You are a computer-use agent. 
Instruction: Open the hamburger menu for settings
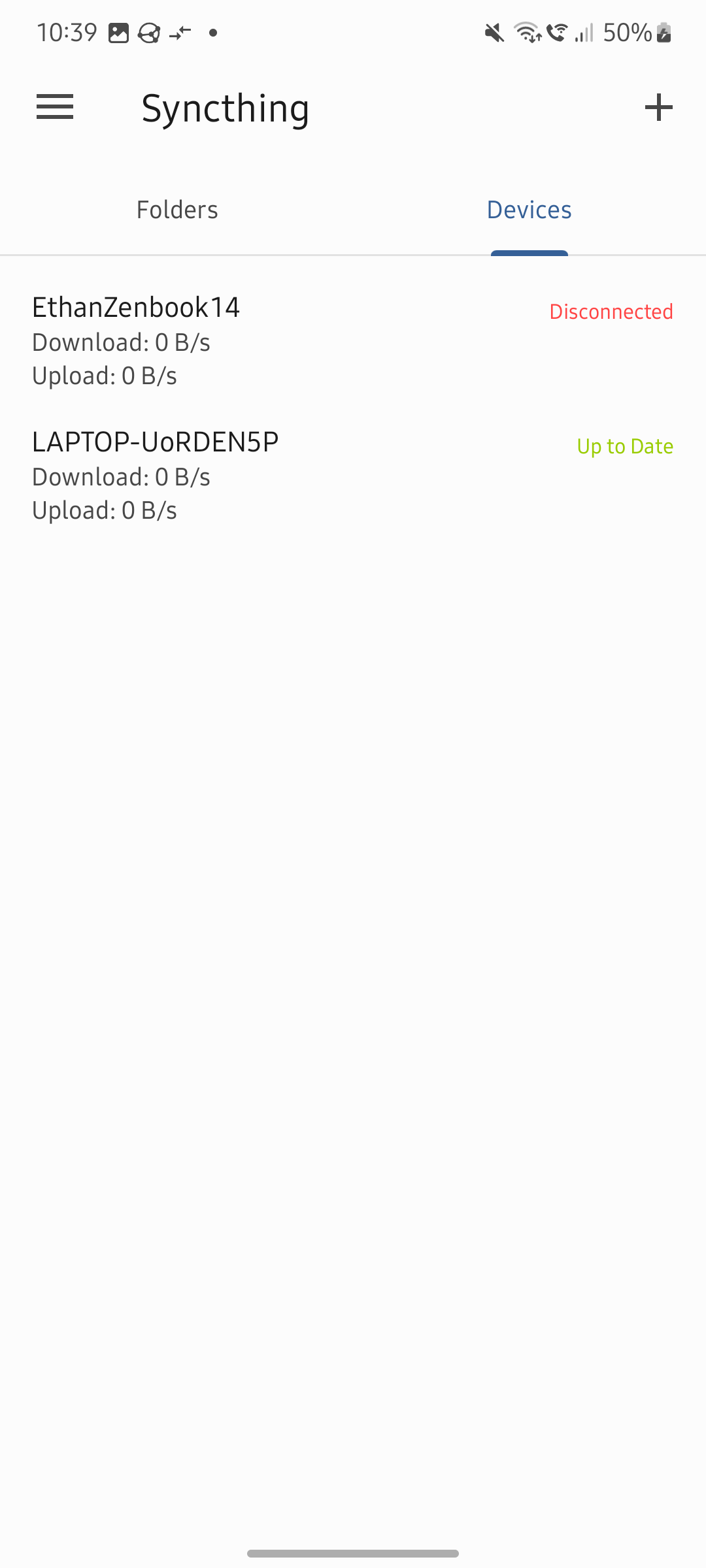(x=55, y=106)
